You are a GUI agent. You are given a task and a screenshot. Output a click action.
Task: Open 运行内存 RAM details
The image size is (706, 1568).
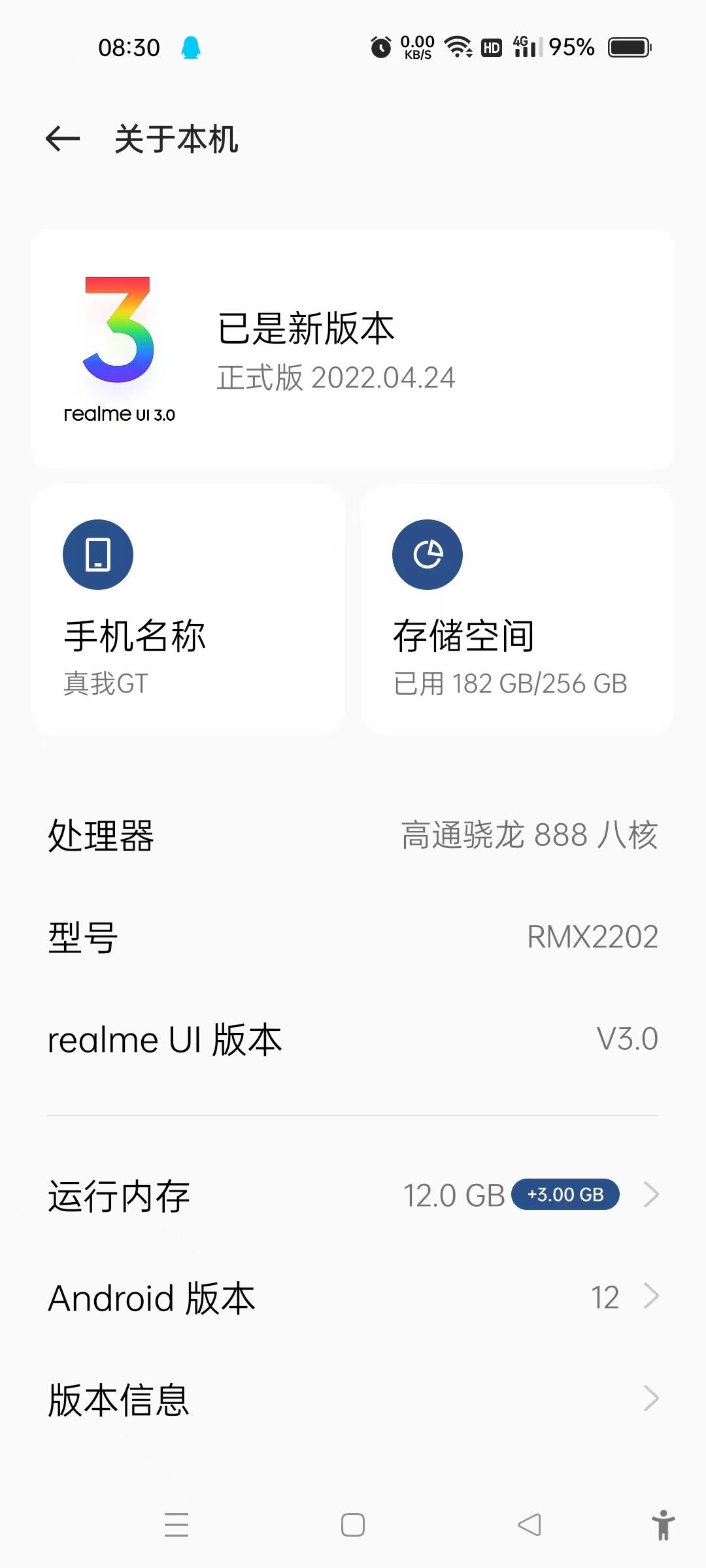[x=353, y=1196]
